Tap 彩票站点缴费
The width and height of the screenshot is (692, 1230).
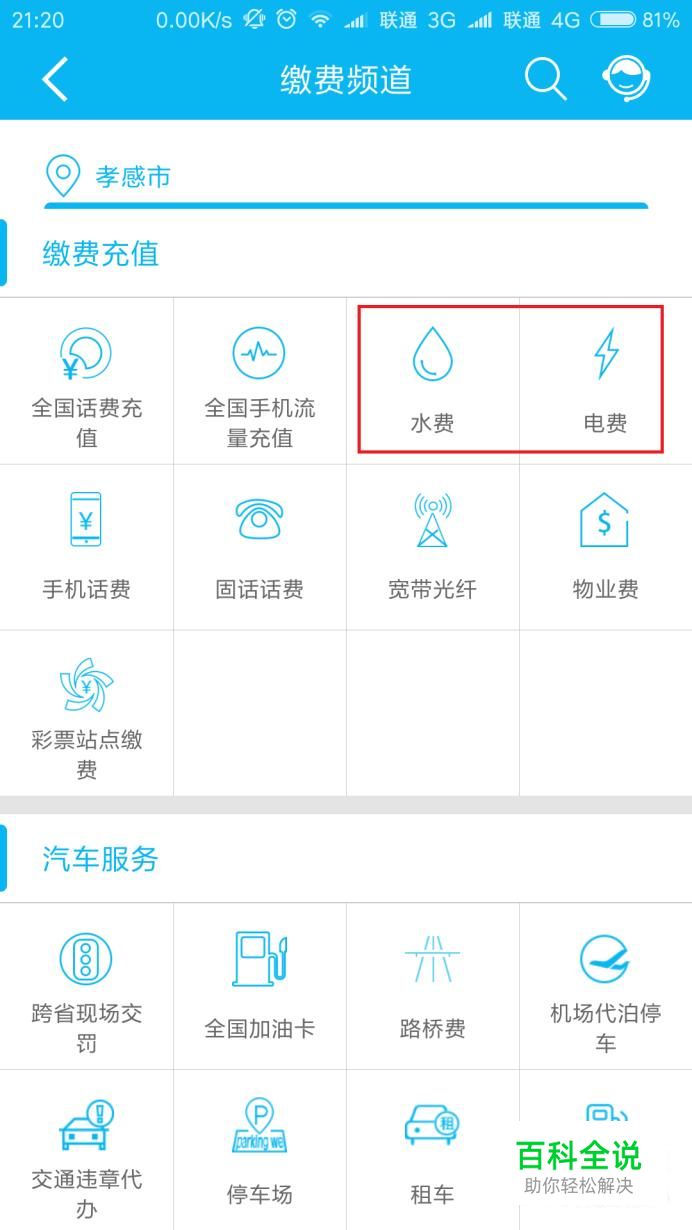[87, 713]
